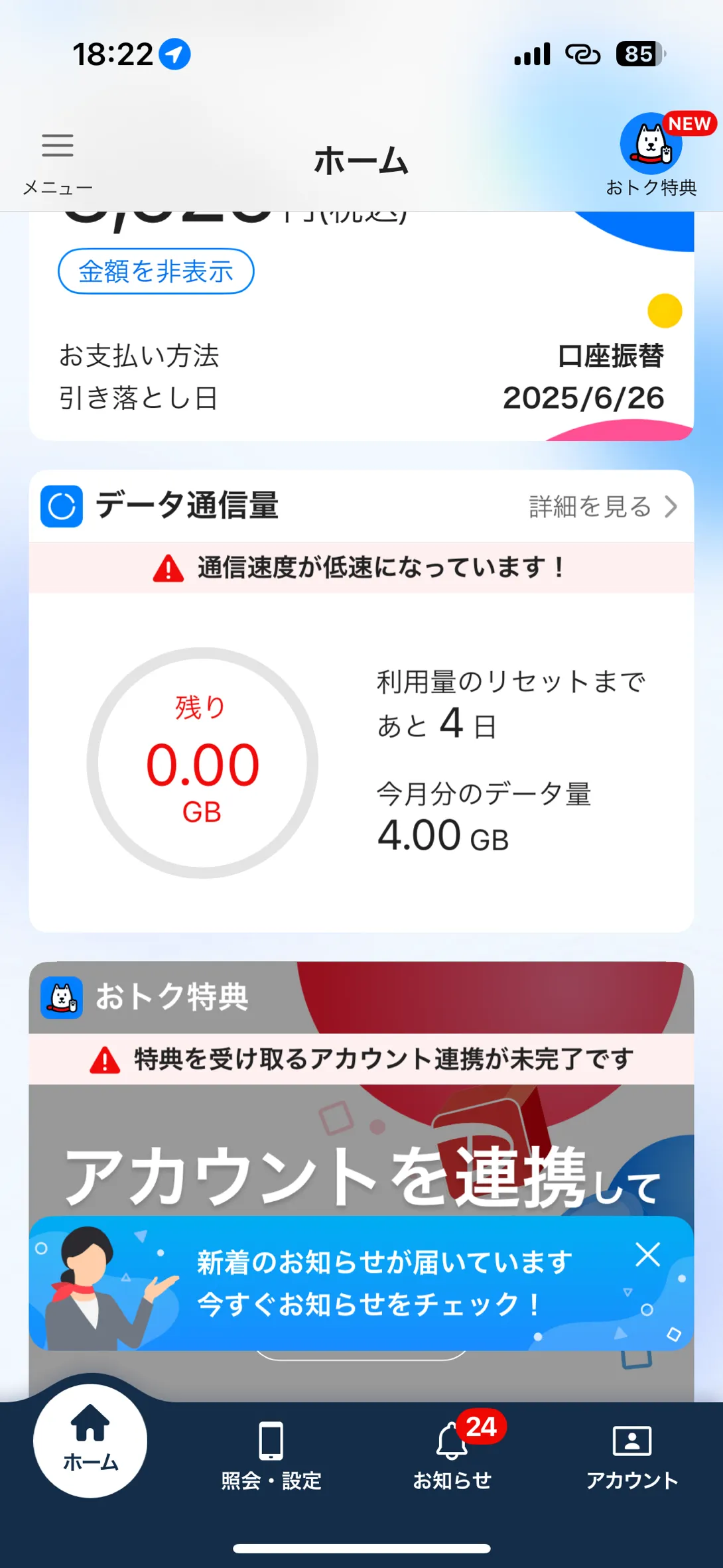Dismiss the 新着のお知らせ banner
The height and width of the screenshot is (1568, 723).
[x=647, y=1255]
